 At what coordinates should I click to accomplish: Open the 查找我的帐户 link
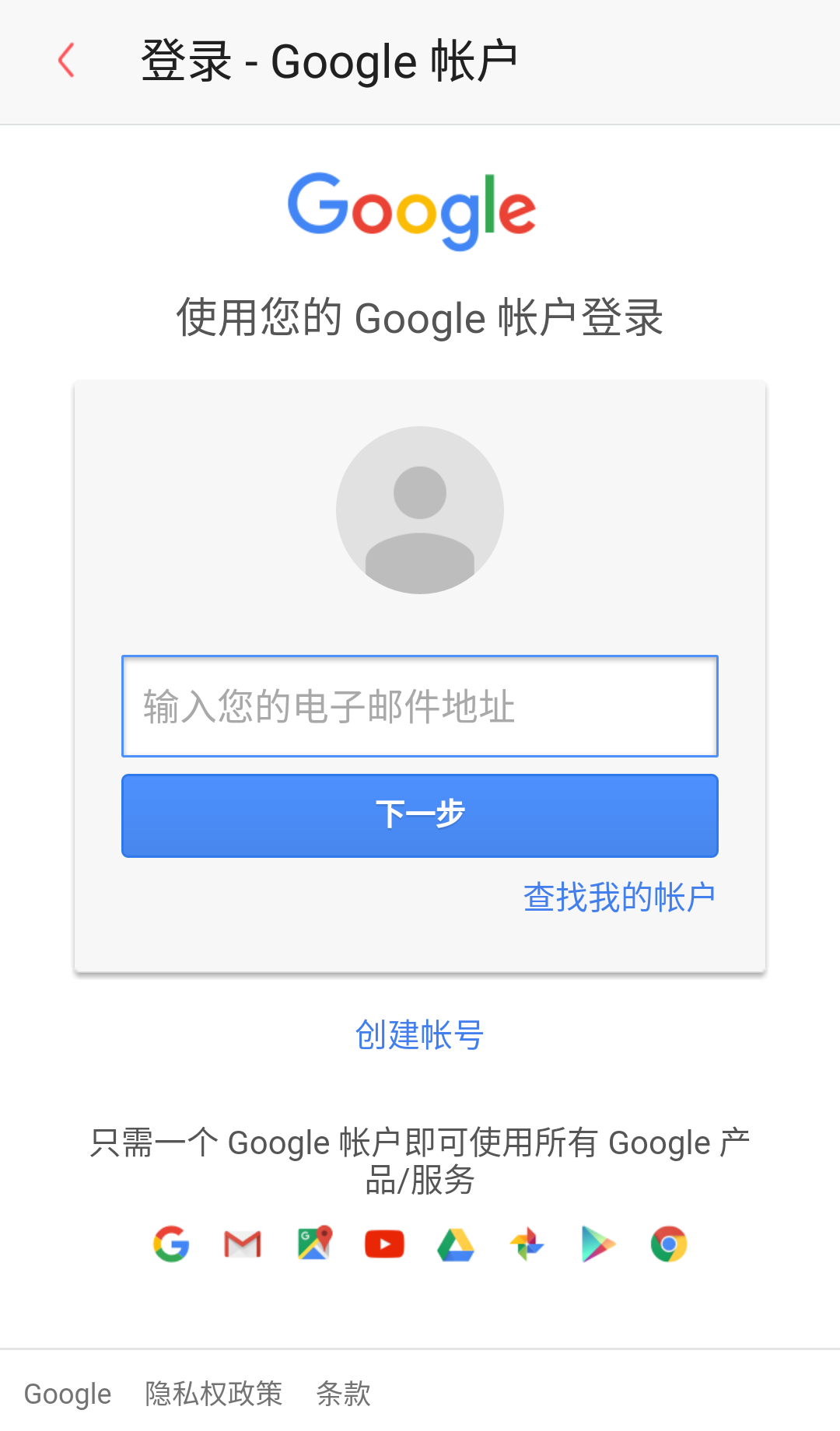[x=620, y=896]
